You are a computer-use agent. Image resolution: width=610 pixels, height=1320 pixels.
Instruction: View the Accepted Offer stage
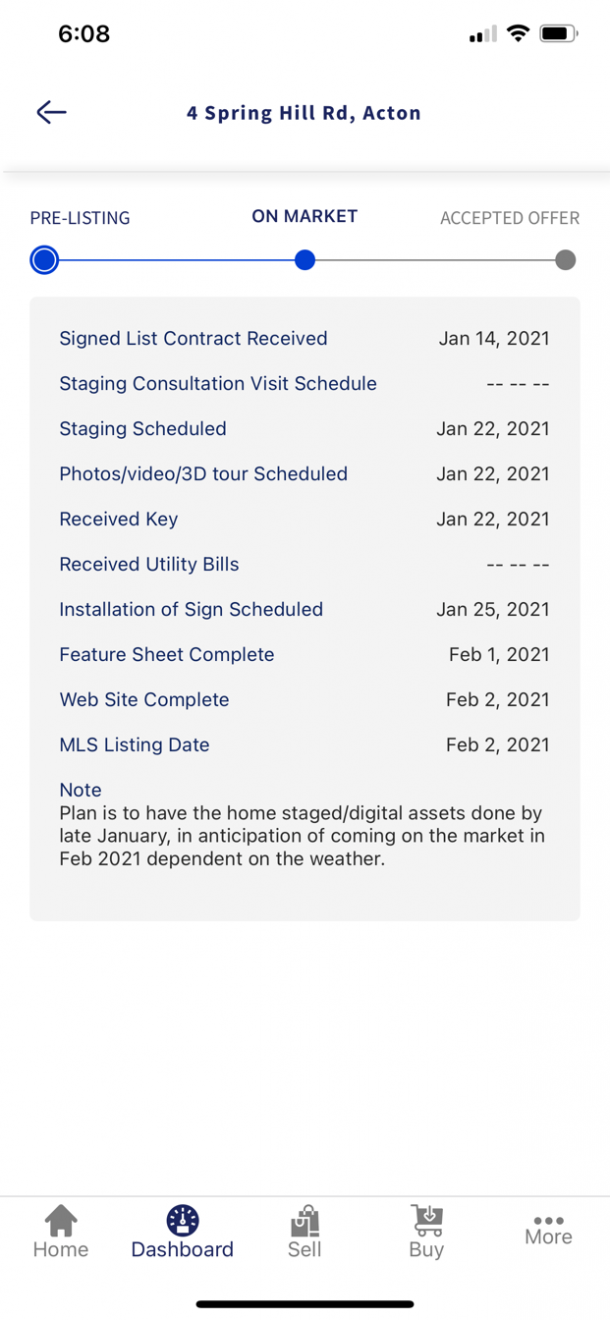(565, 260)
